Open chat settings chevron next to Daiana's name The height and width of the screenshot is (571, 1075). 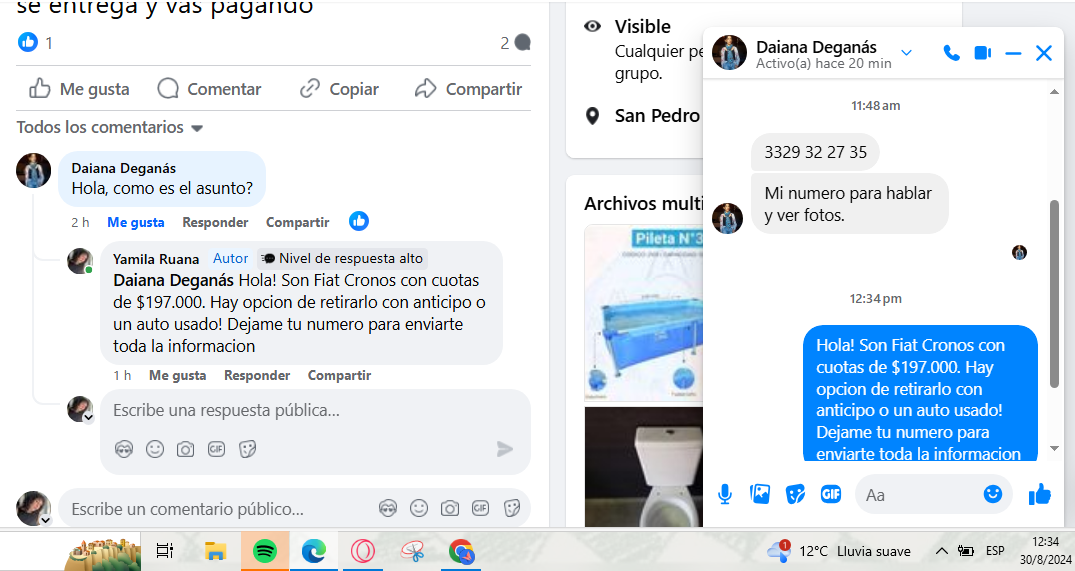(906, 53)
